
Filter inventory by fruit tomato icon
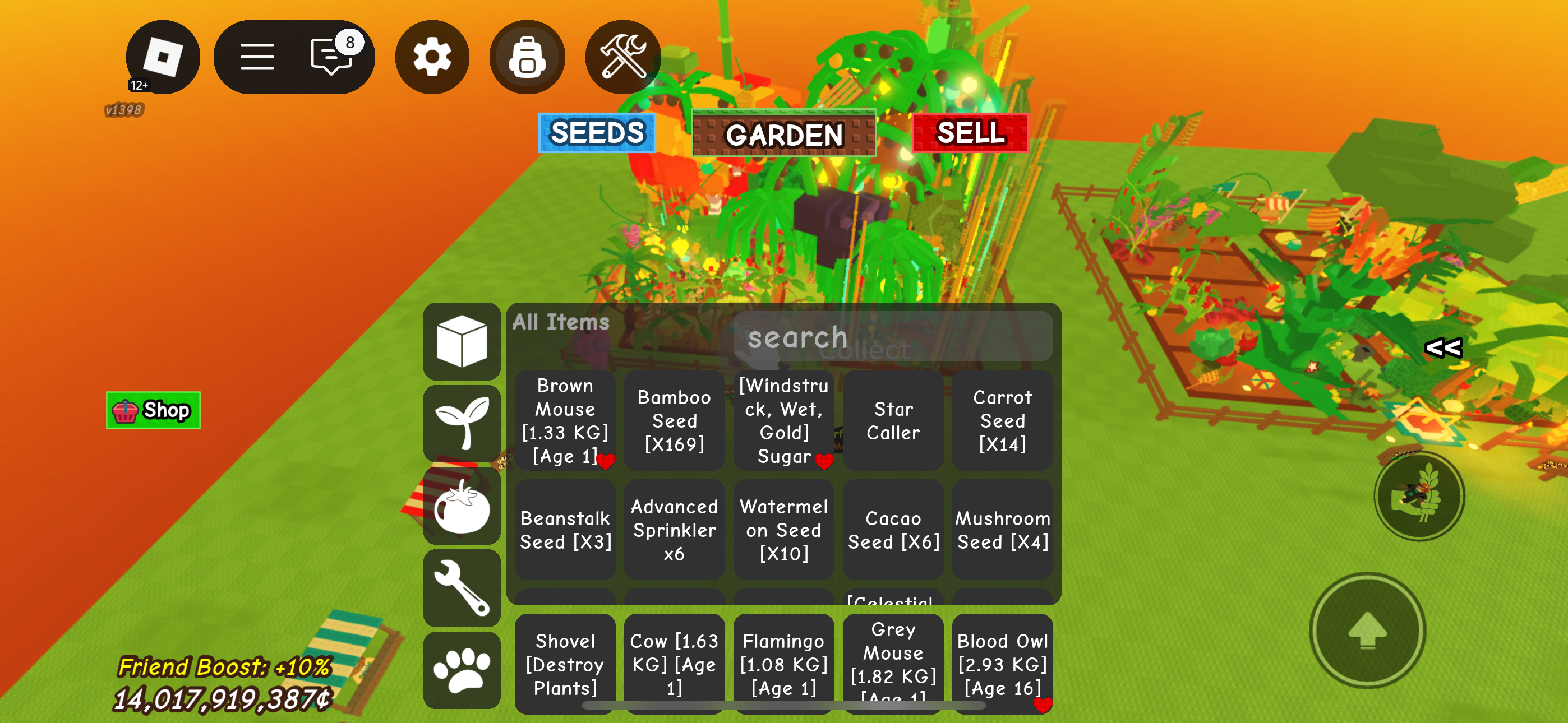point(462,505)
